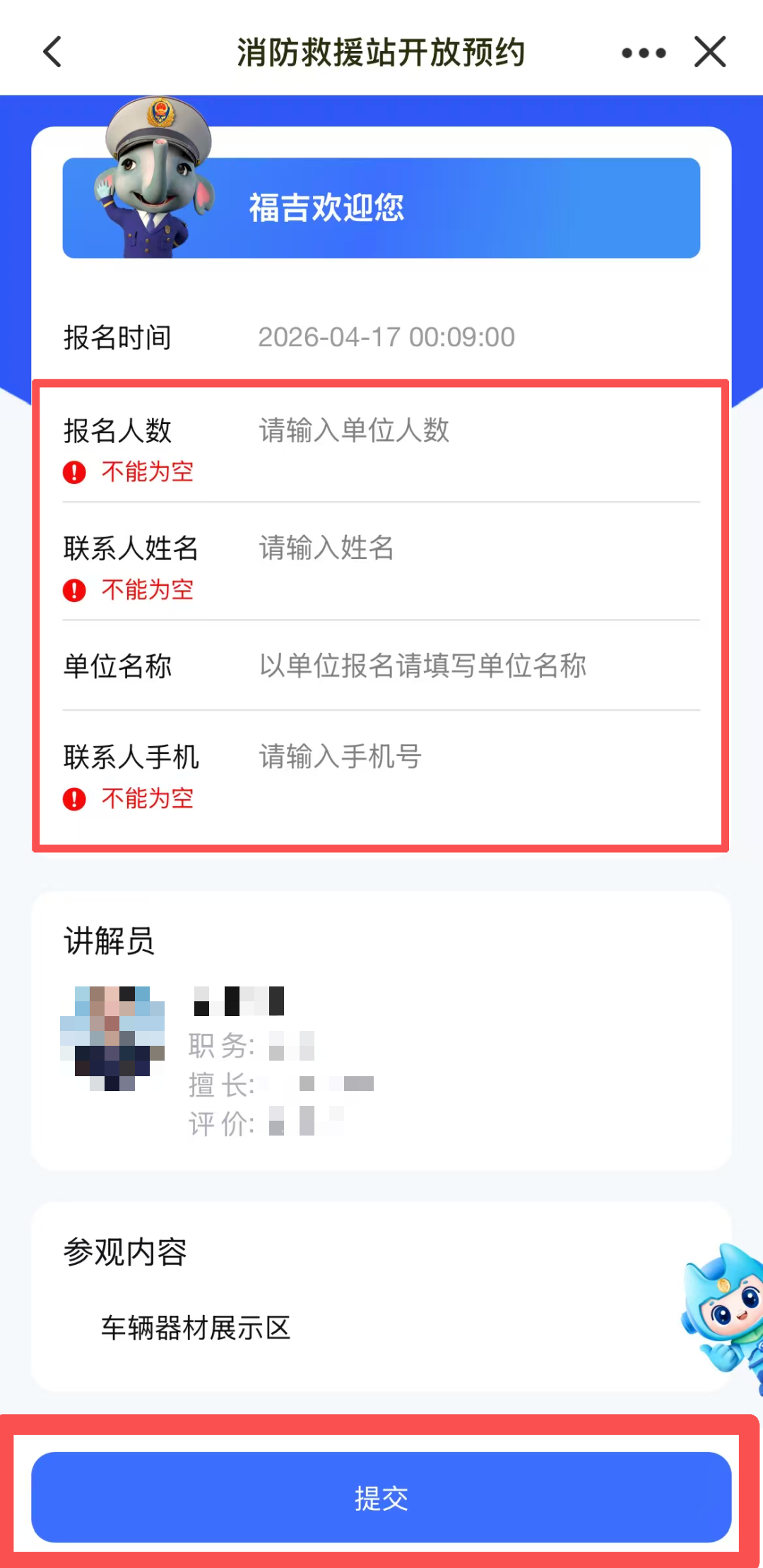Image resolution: width=763 pixels, height=1568 pixels.
Task: Tap the 报名人数 input field
Action: 473,430
